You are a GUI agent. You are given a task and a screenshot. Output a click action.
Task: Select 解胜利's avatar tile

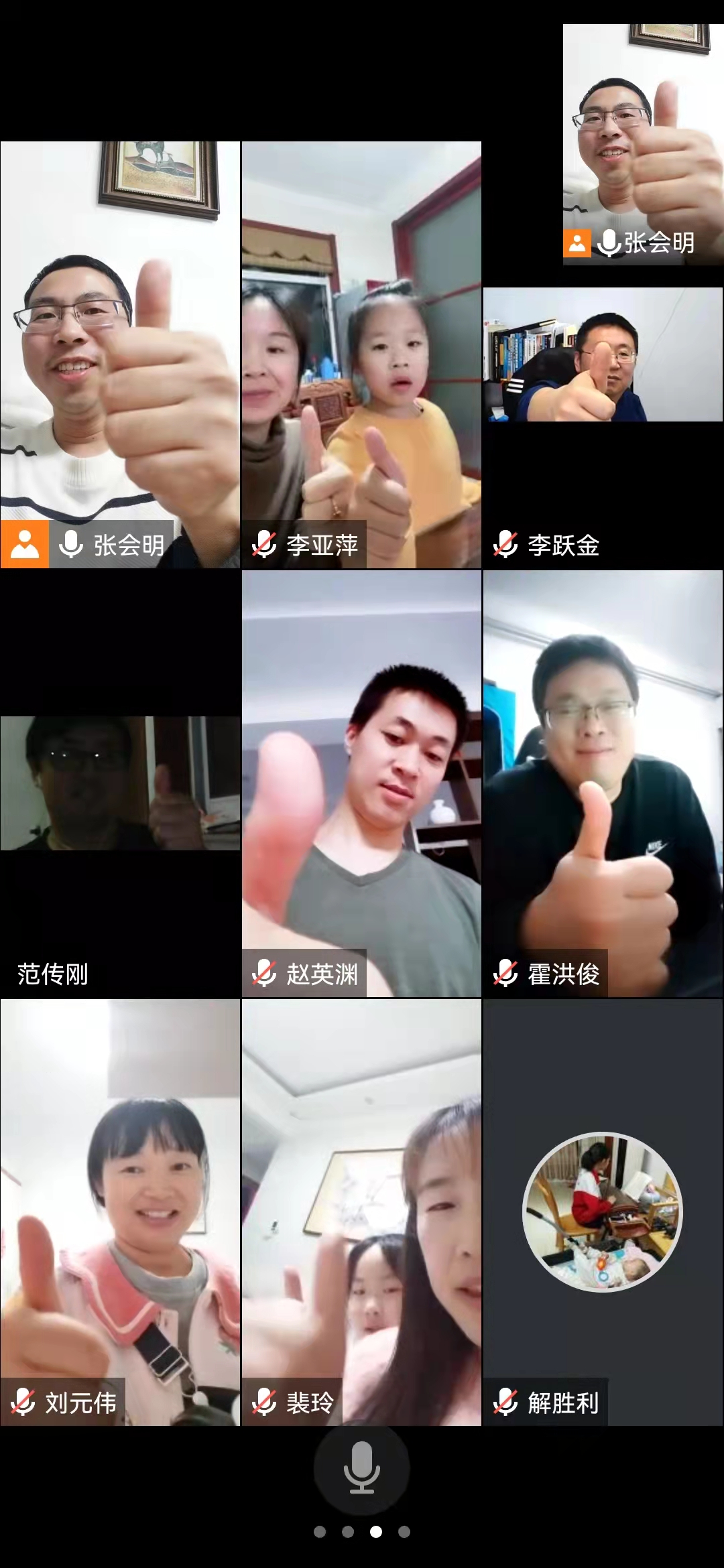[x=603, y=1213]
